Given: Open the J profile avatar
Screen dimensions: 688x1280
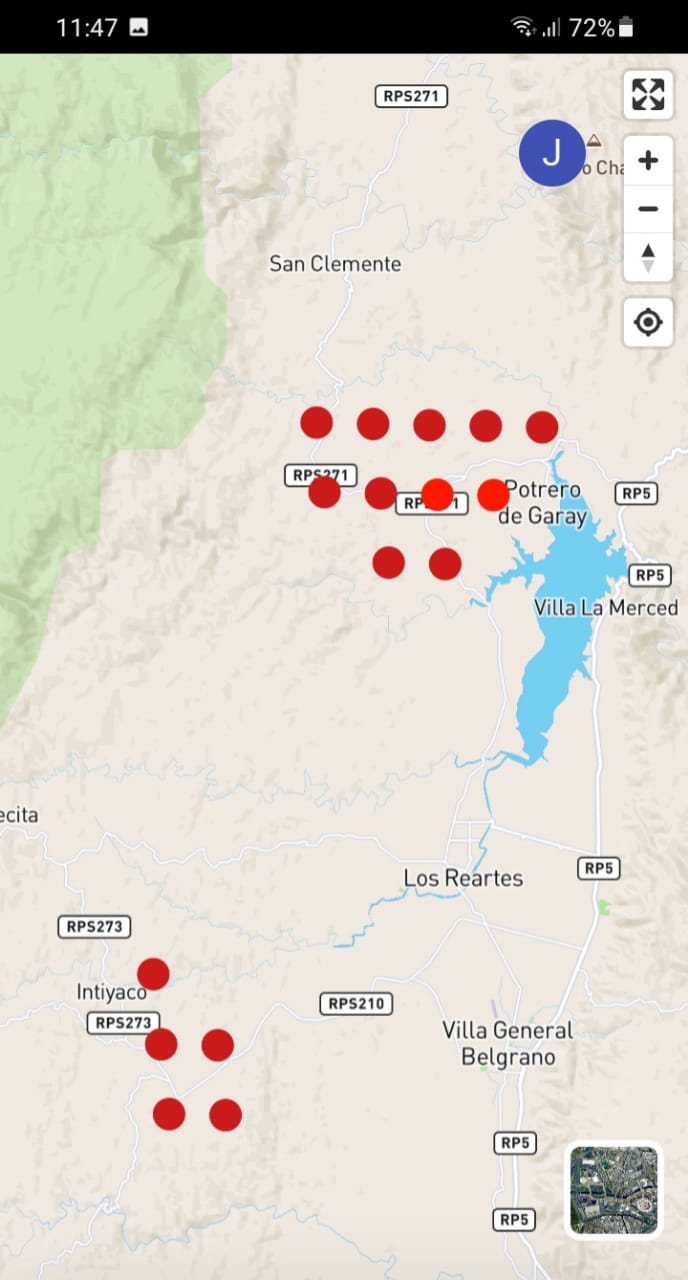Looking at the screenshot, I should (x=552, y=153).
